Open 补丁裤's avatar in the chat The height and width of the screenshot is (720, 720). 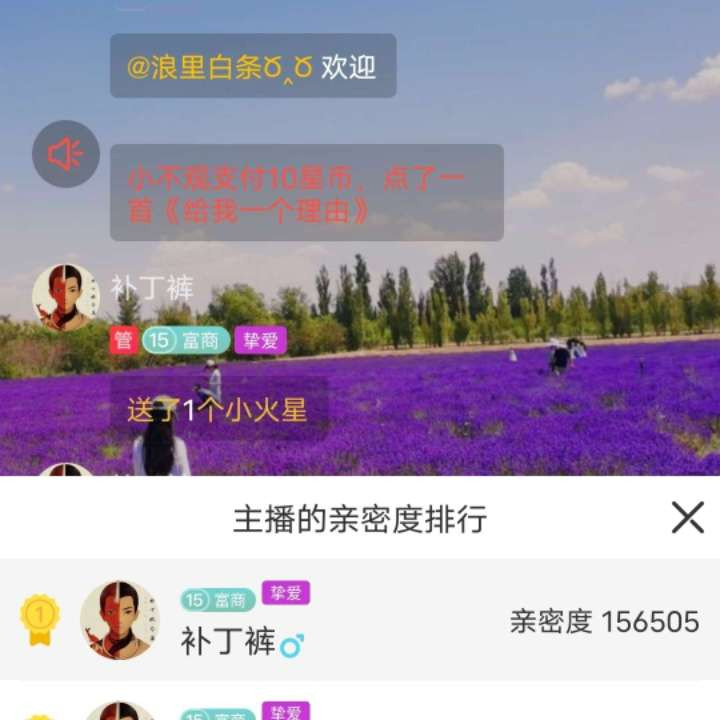pos(66,298)
